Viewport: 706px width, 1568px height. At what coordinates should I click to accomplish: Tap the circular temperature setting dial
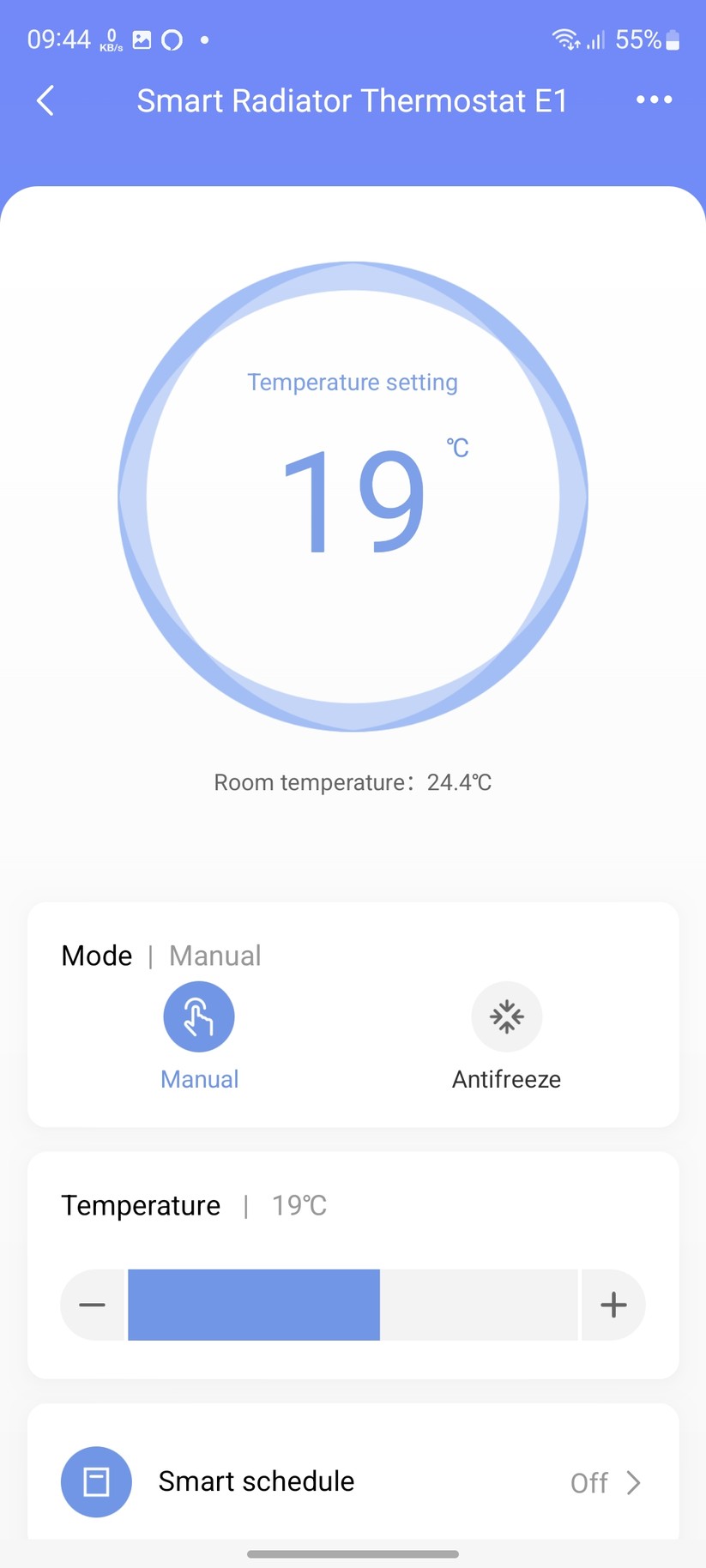pos(353,494)
